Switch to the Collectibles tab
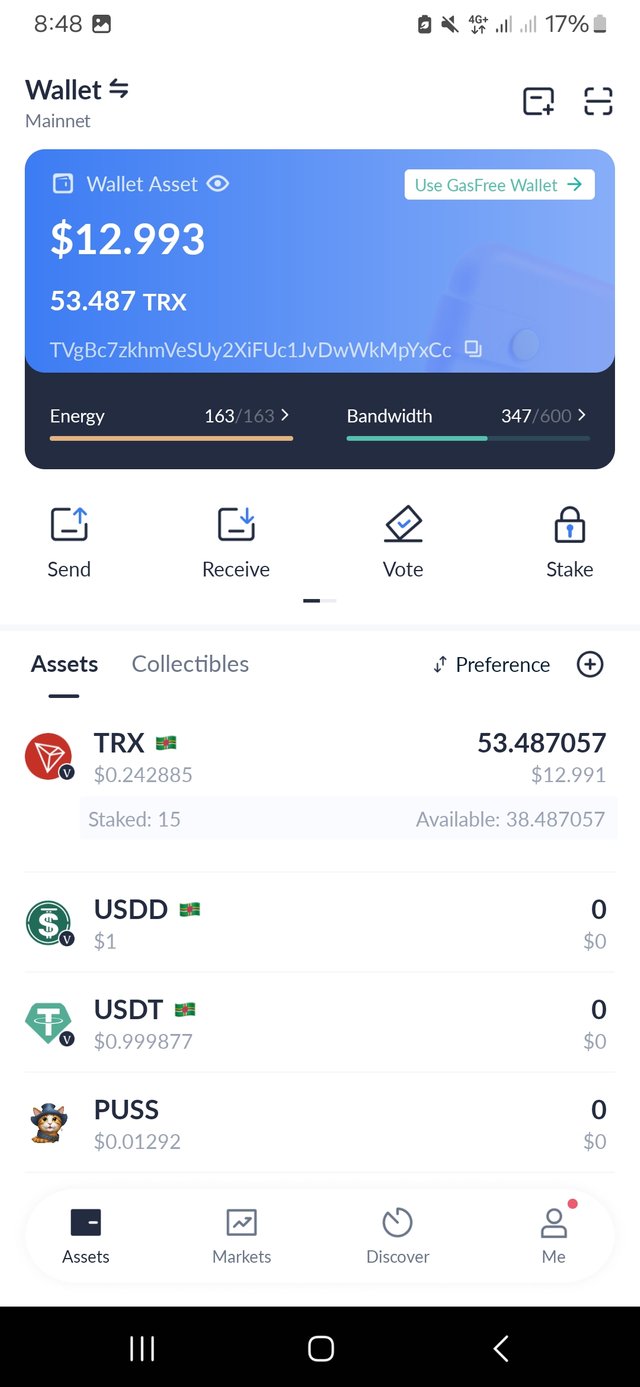Image resolution: width=640 pixels, height=1387 pixels. (x=190, y=664)
